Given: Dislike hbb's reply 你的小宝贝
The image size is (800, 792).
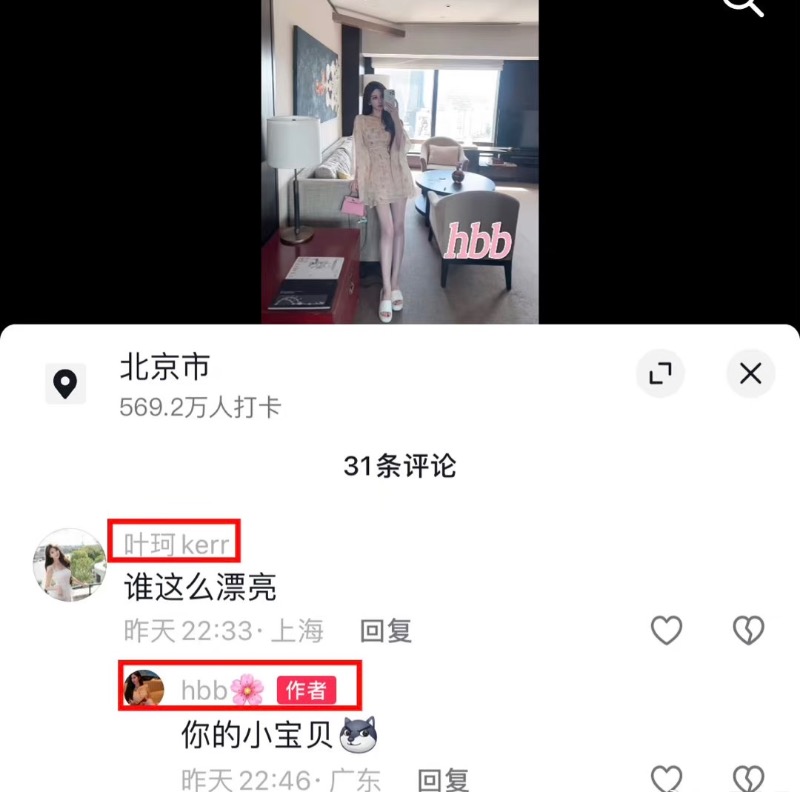Looking at the screenshot, I should 748,778.
